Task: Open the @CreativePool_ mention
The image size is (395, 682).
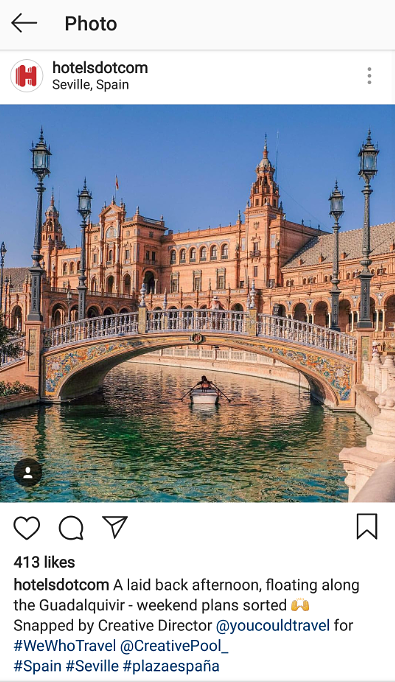Action: 174,646
